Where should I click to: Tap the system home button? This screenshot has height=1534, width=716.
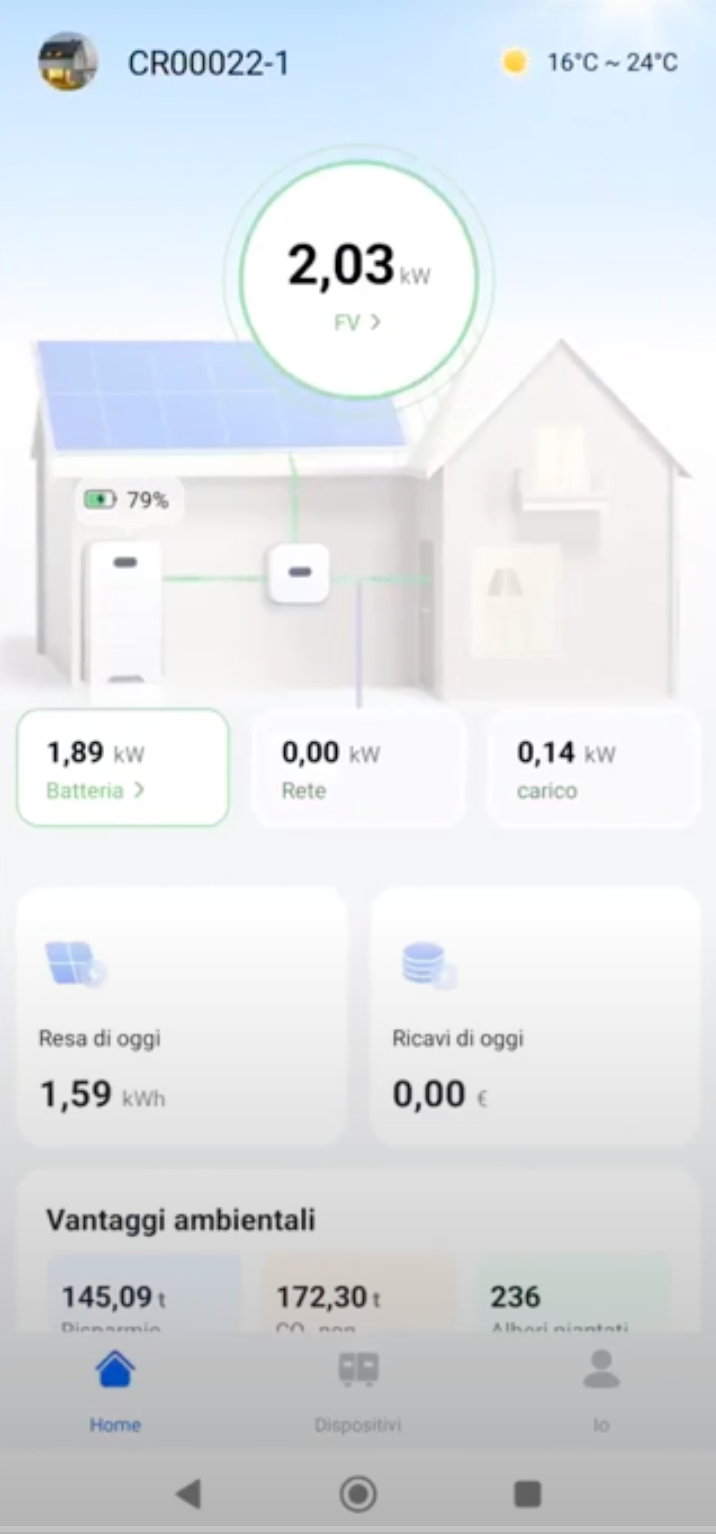358,1494
